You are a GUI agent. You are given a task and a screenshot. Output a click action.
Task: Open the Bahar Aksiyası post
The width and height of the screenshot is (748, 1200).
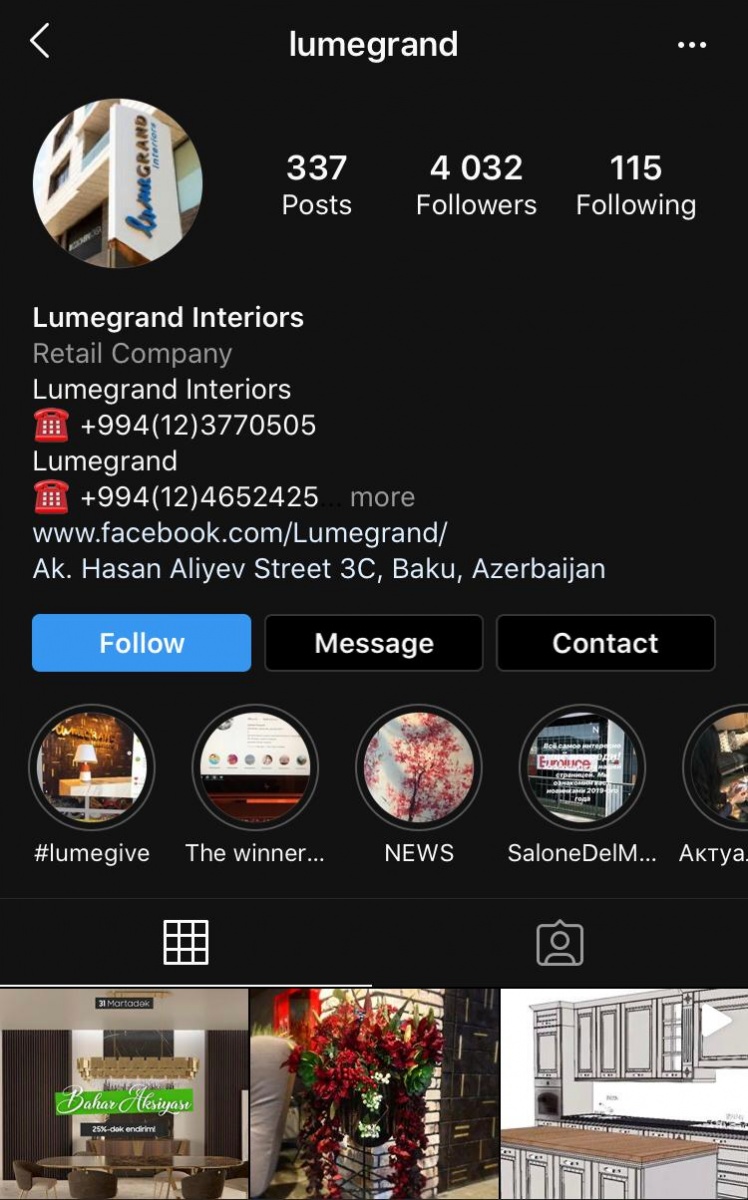coord(123,1094)
